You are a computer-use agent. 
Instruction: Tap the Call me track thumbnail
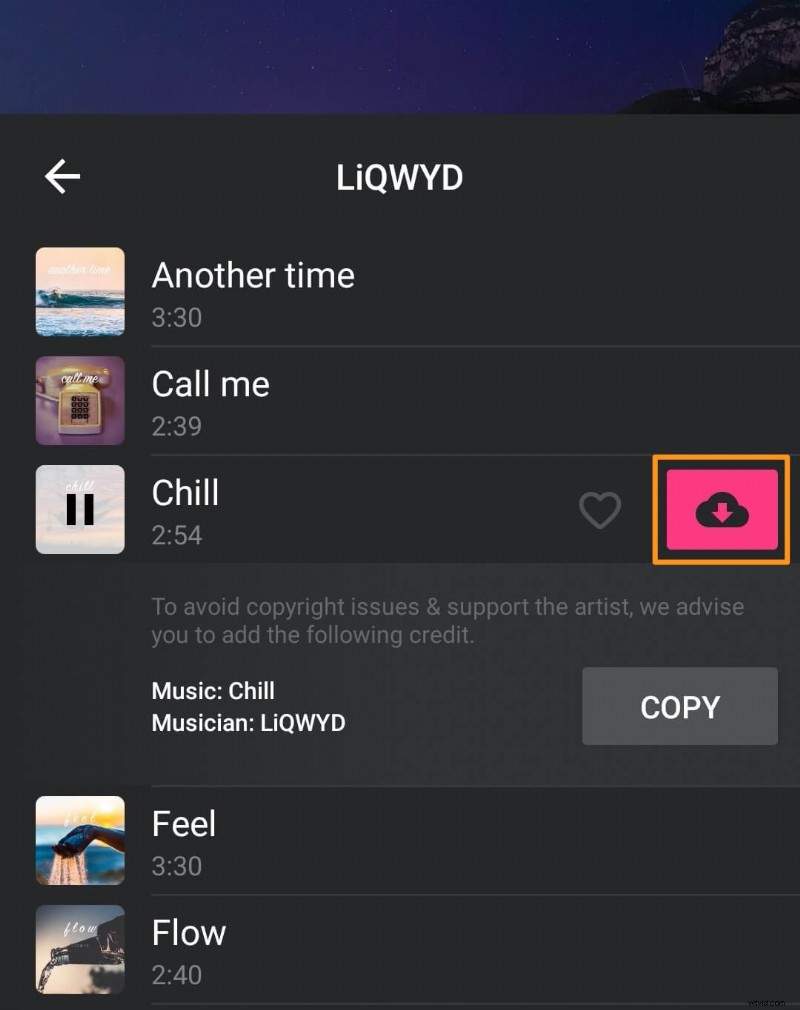[x=80, y=401]
